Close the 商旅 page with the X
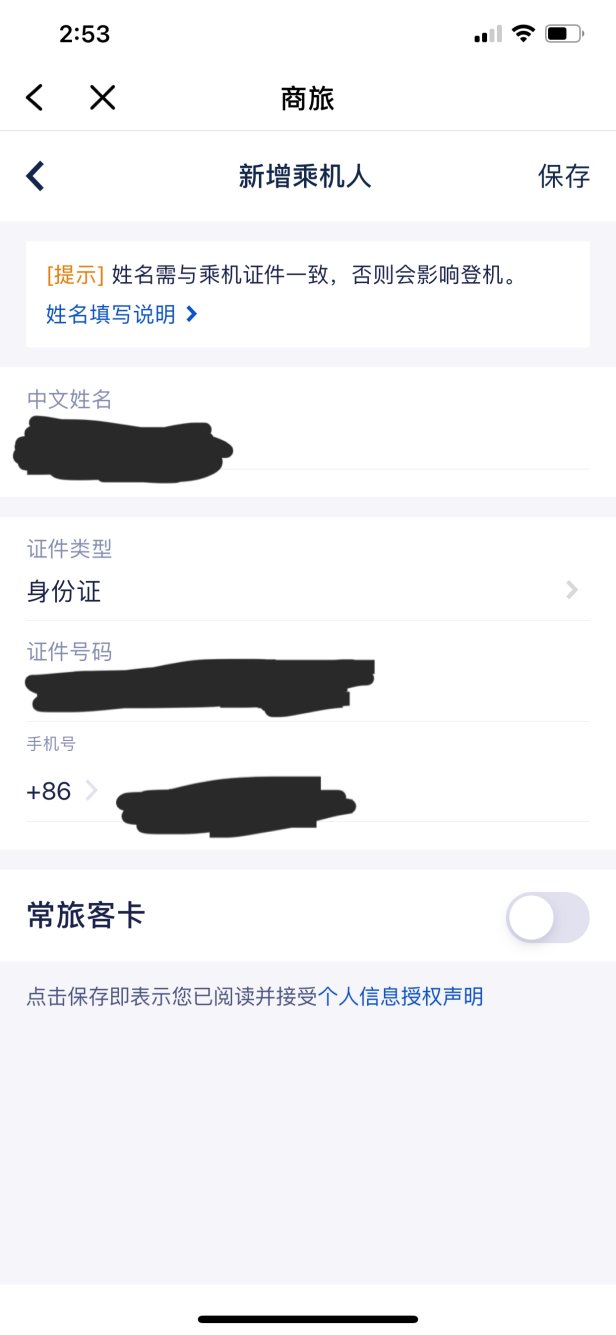Viewport: 616px width, 1335px height. coord(102,97)
